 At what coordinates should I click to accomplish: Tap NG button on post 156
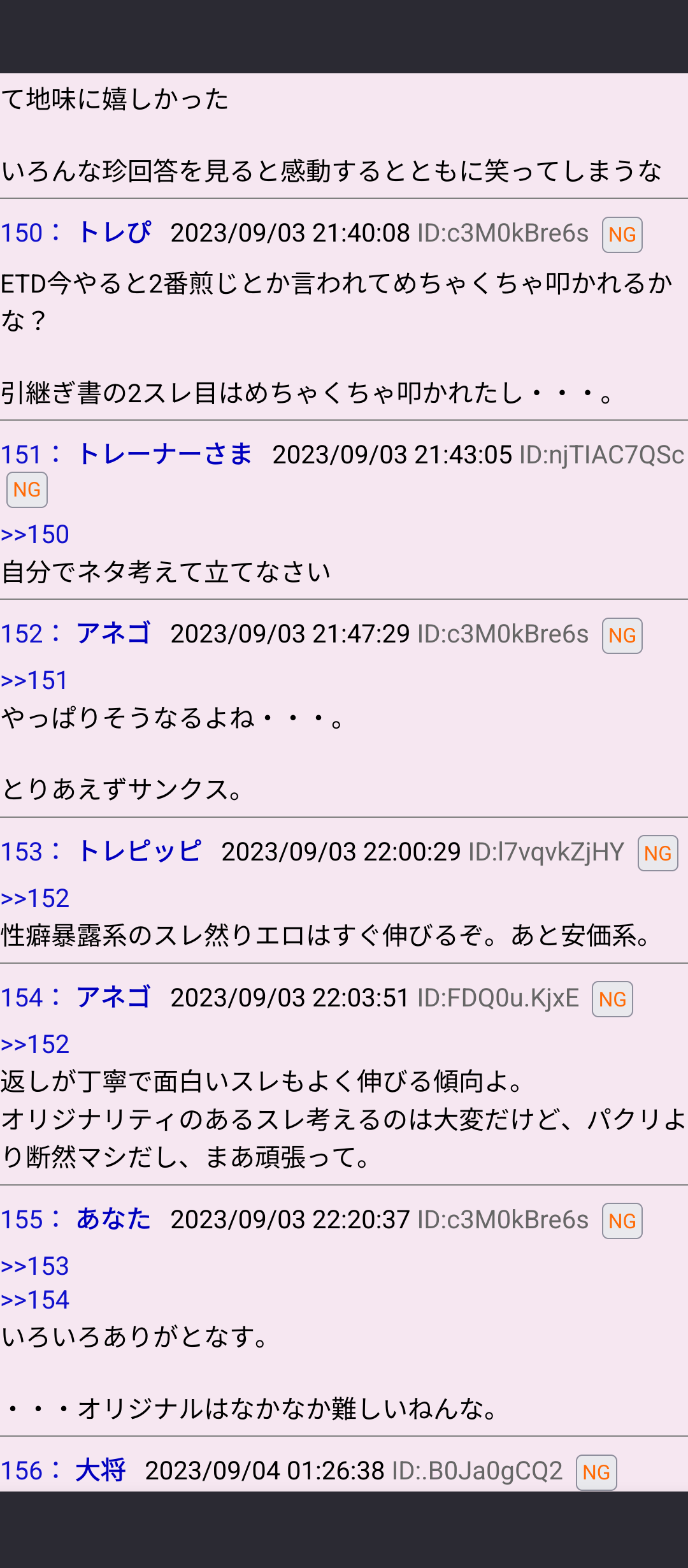tap(596, 1472)
